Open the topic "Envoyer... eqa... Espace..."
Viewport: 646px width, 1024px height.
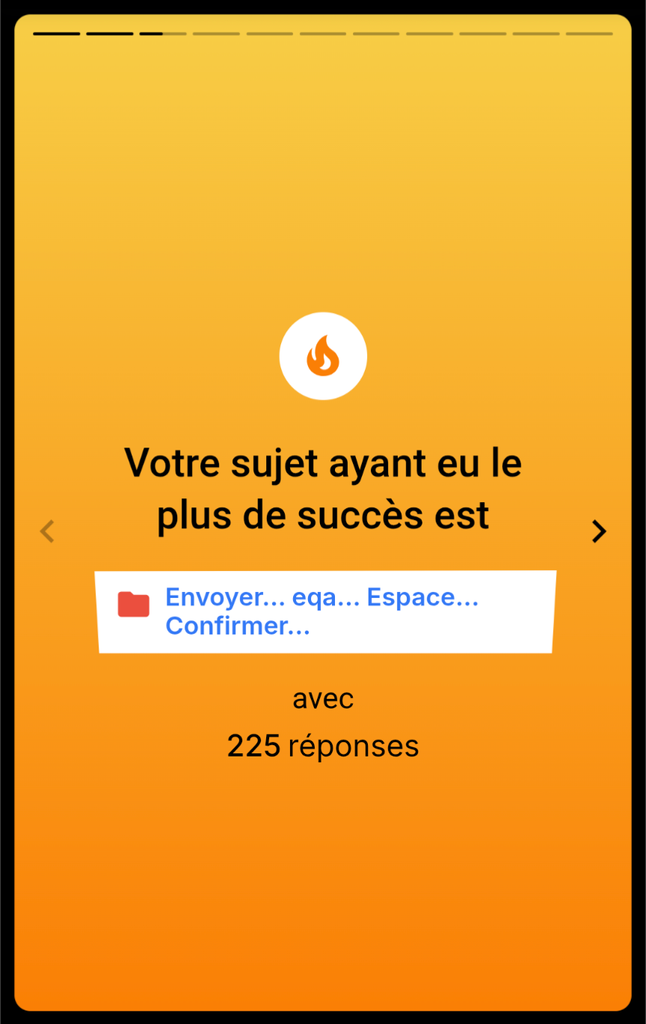tap(321, 611)
